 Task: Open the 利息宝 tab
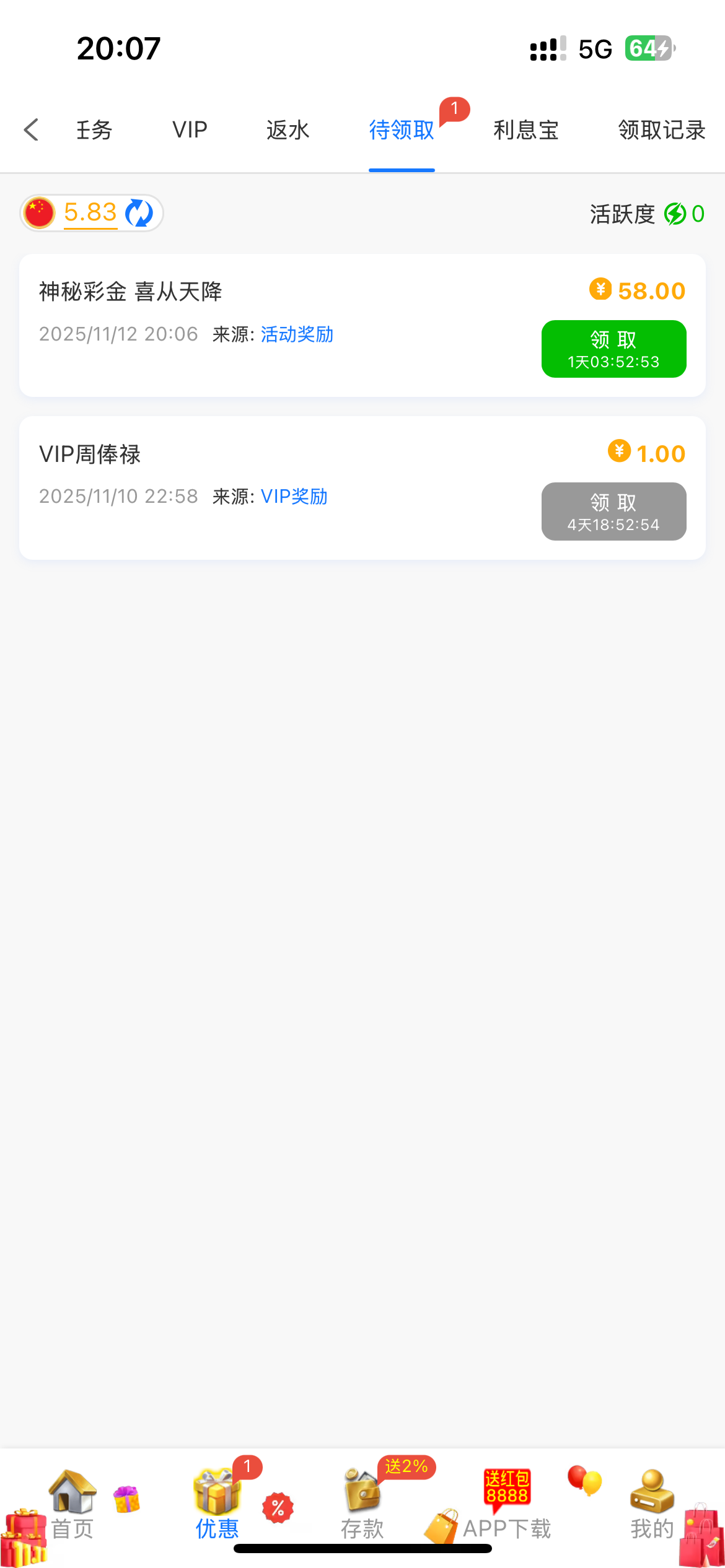pos(526,130)
